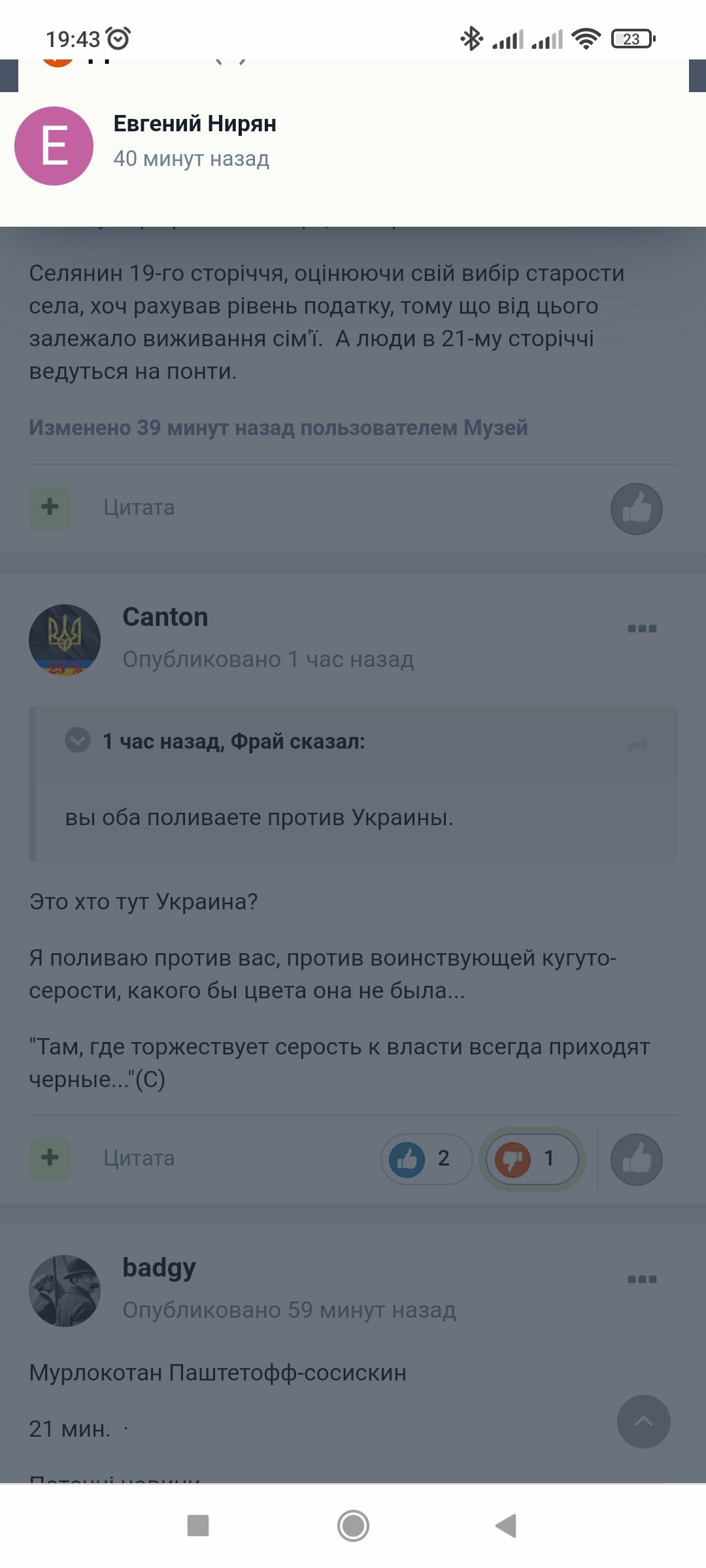
Task: Open the options menu on Canton's post
Action: click(x=642, y=629)
